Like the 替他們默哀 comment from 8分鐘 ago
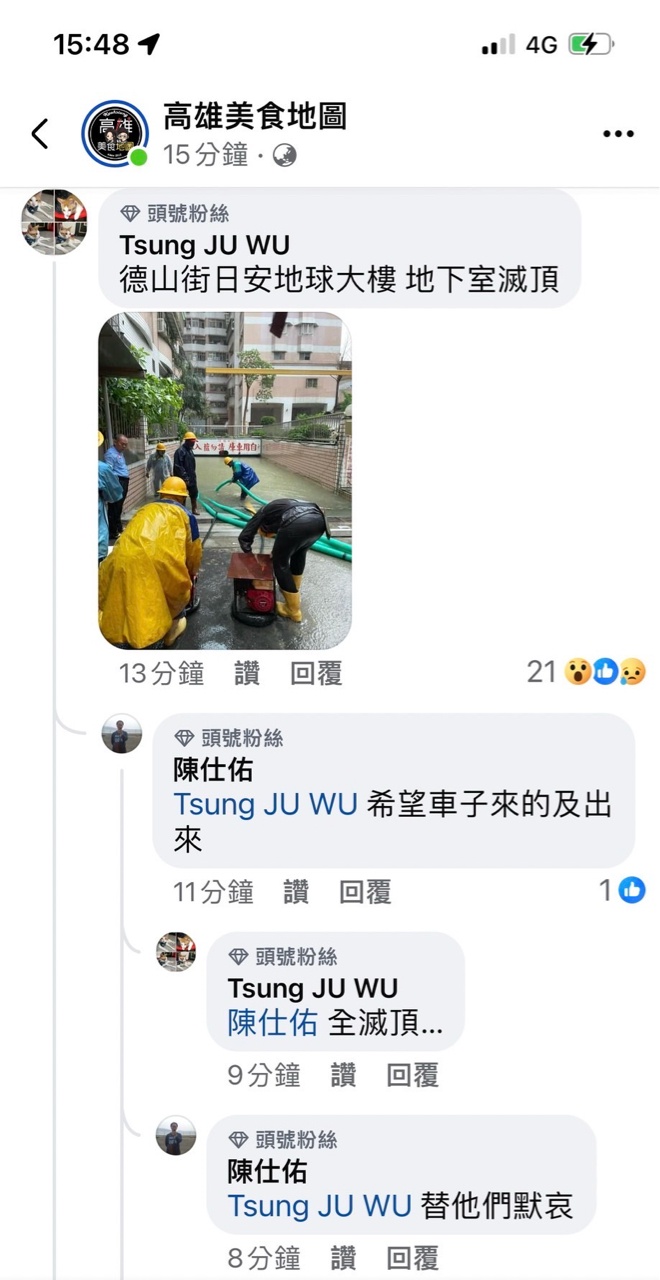Image resolution: width=660 pixels, height=1280 pixels. 343,1258
